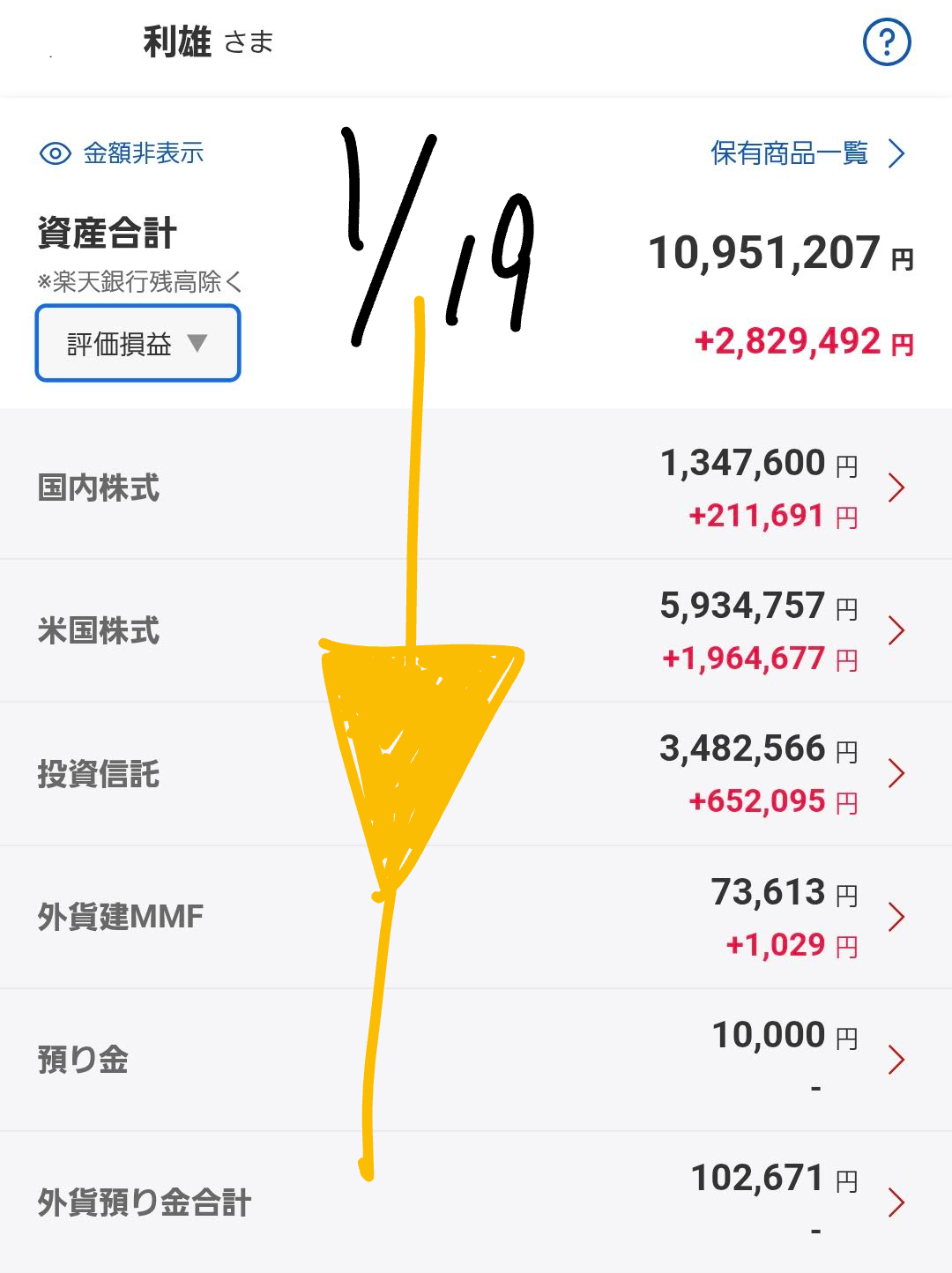View 米国株式 holdings details
The height and width of the screenshot is (1273, 952).
[476, 631]
